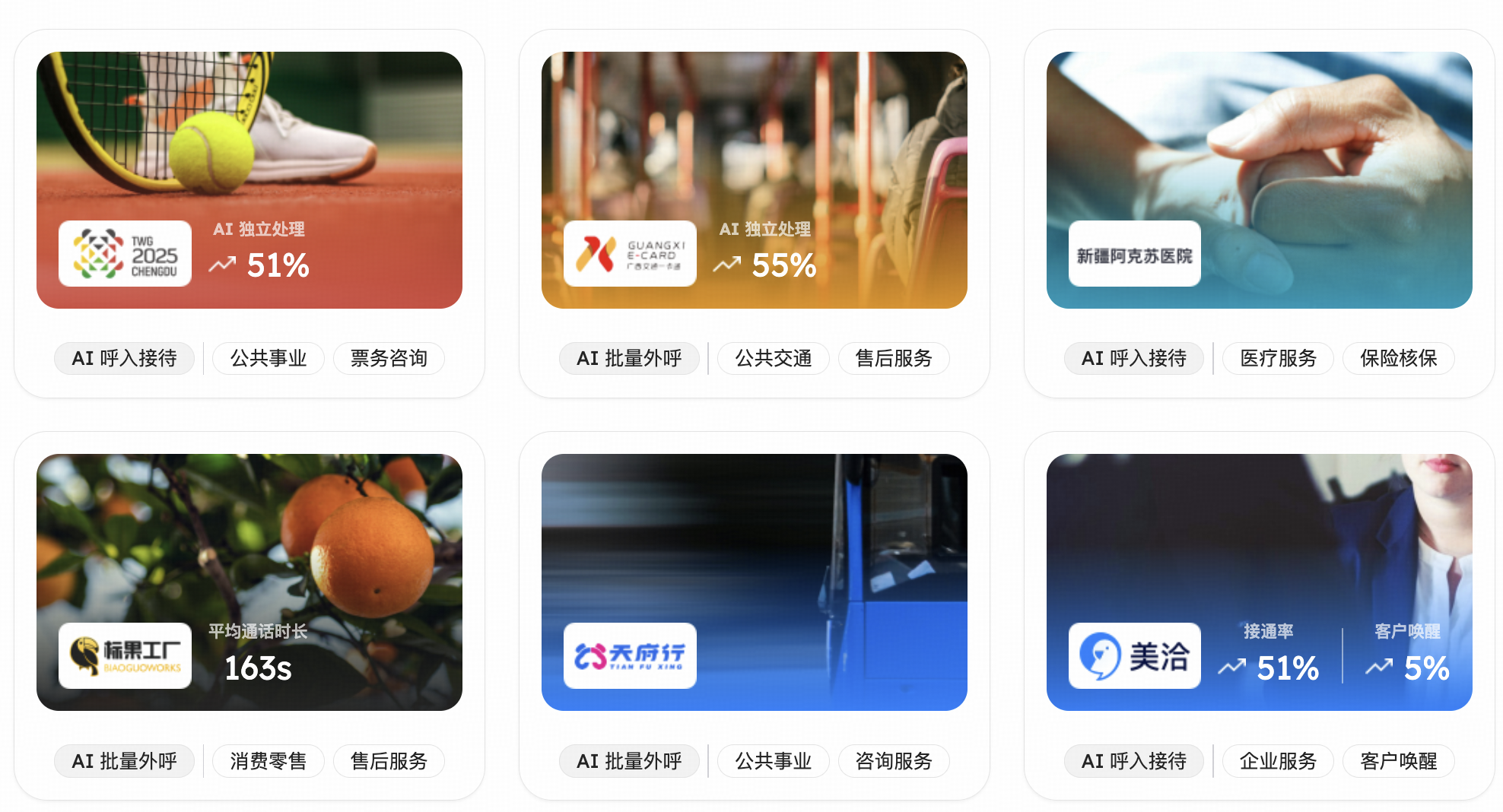The height and width of the screenshot is (812, 1503).
Task: Tap the 咨询服务 tag
Action: 893,761
